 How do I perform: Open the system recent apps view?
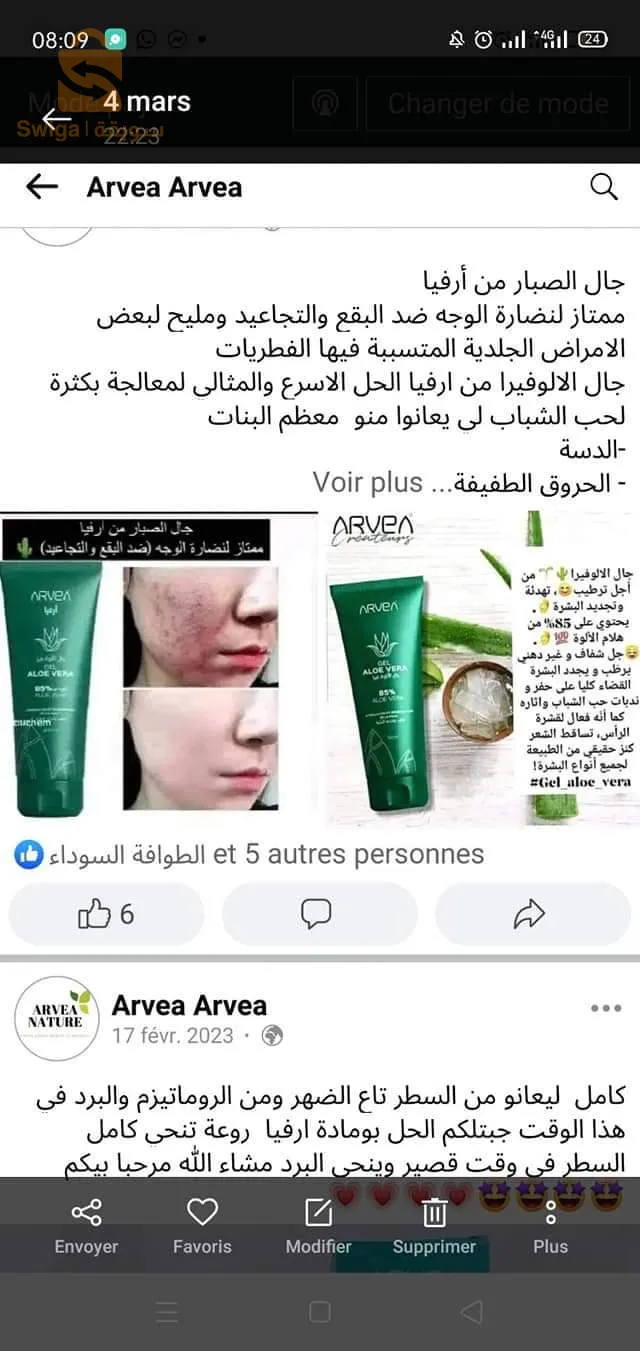pyautogui.click(x=168, y=1311)
